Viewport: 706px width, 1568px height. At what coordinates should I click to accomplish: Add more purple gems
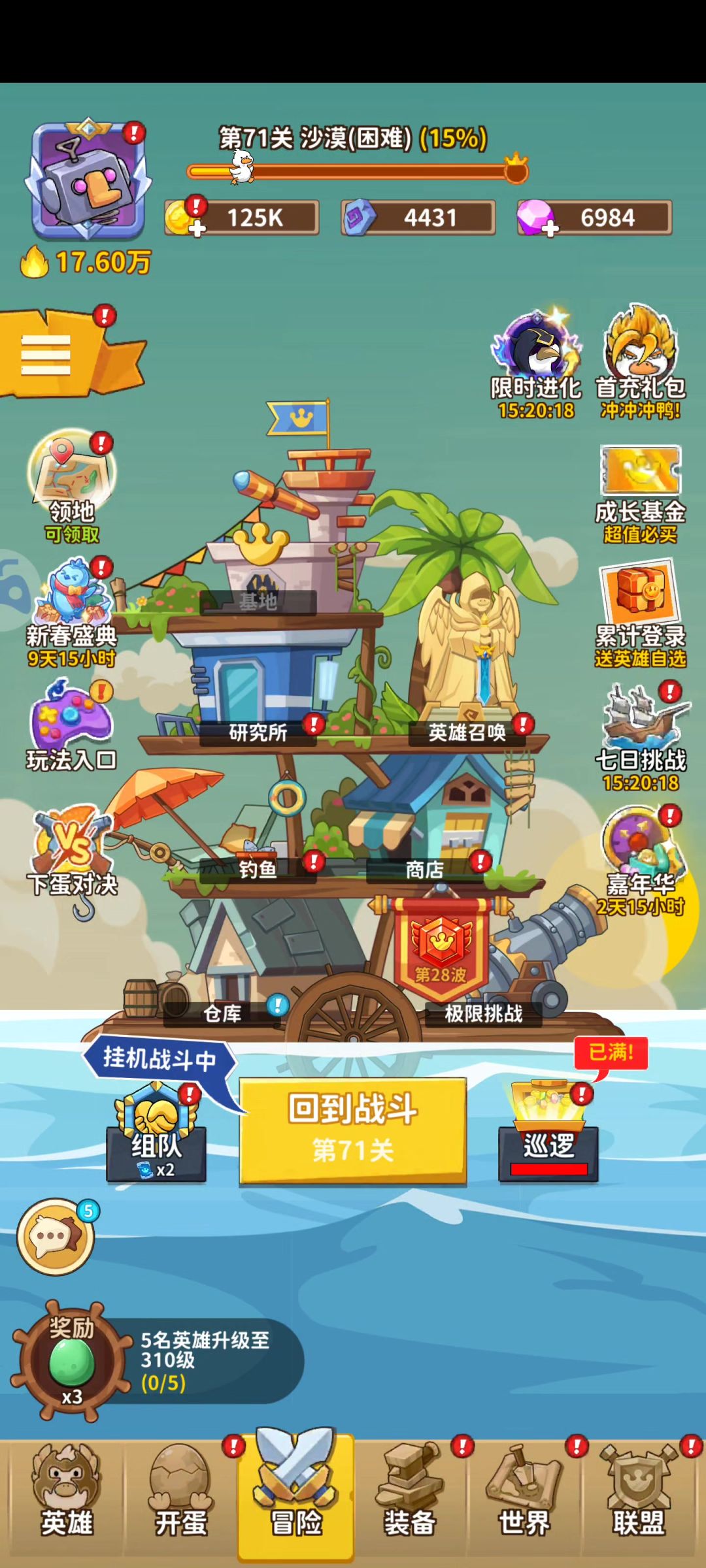550,228
